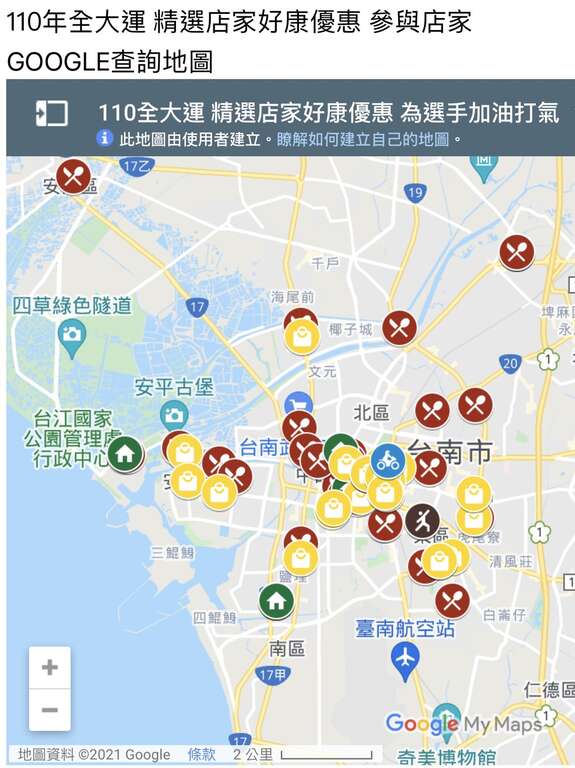Tap the green house marker near 台江國家公園

click(x=125, y=454)
